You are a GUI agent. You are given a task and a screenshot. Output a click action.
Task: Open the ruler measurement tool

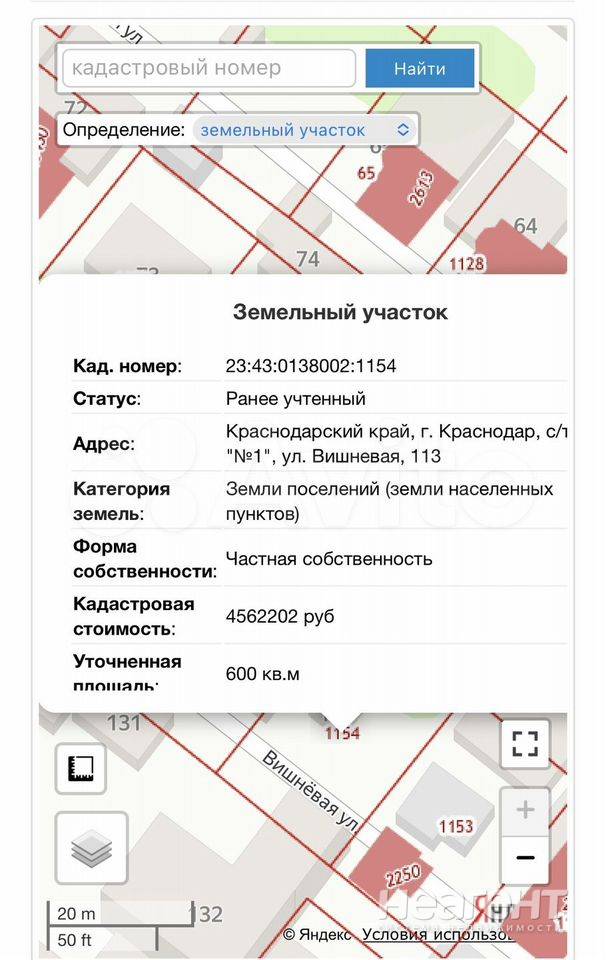point(80,768)
